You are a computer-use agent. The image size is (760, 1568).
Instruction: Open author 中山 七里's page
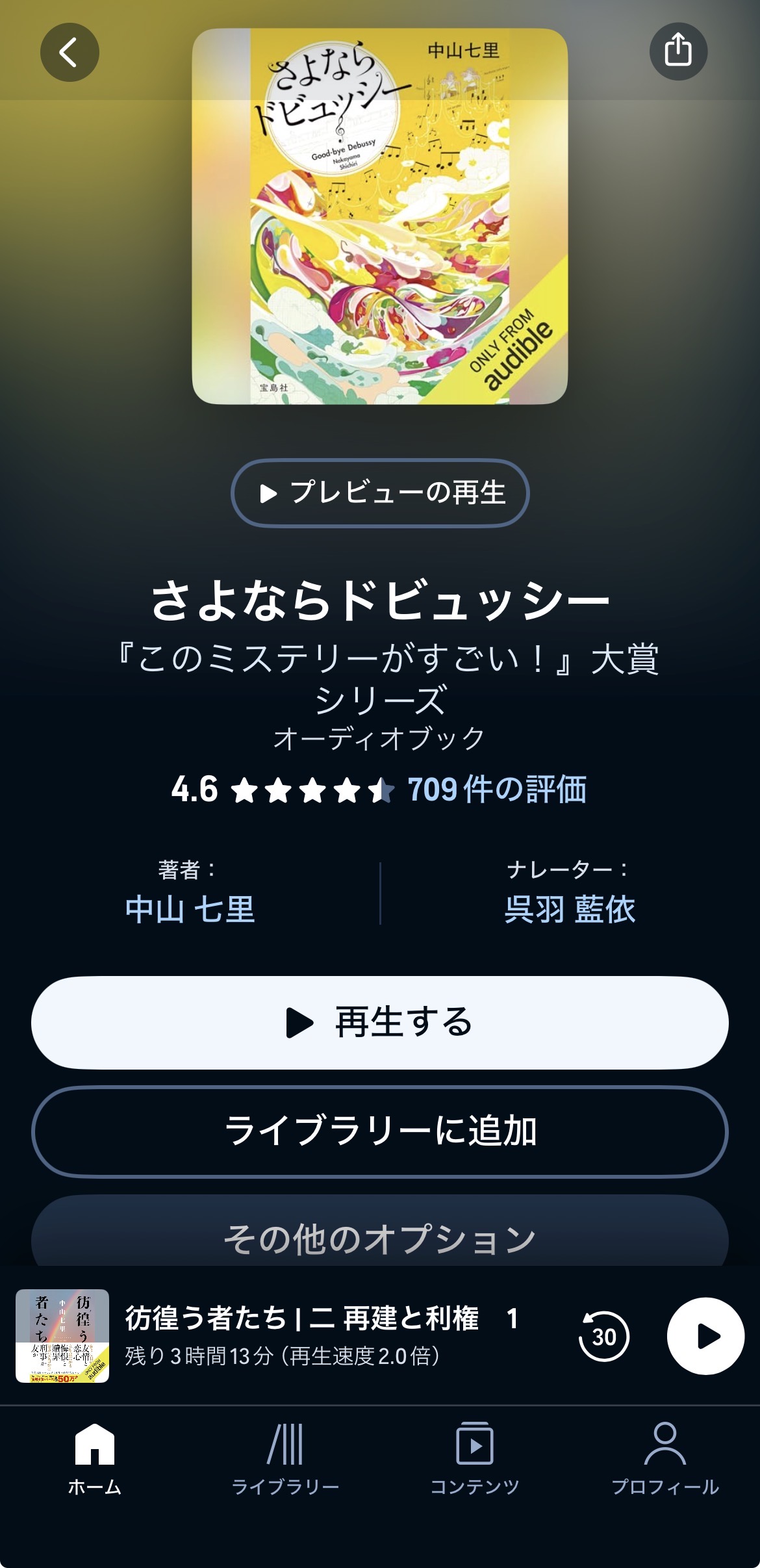click(x=190, y=908)
